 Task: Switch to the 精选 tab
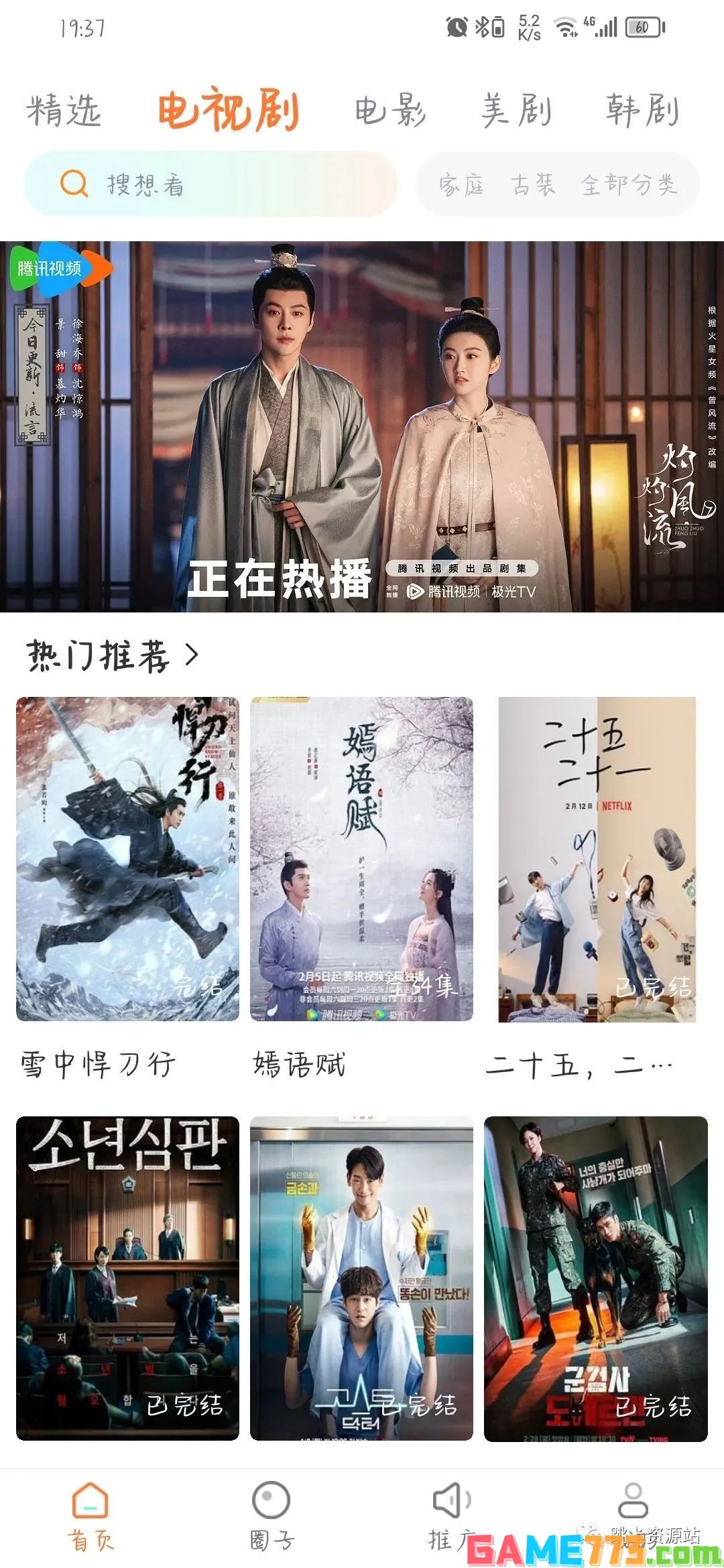point(64,111)
